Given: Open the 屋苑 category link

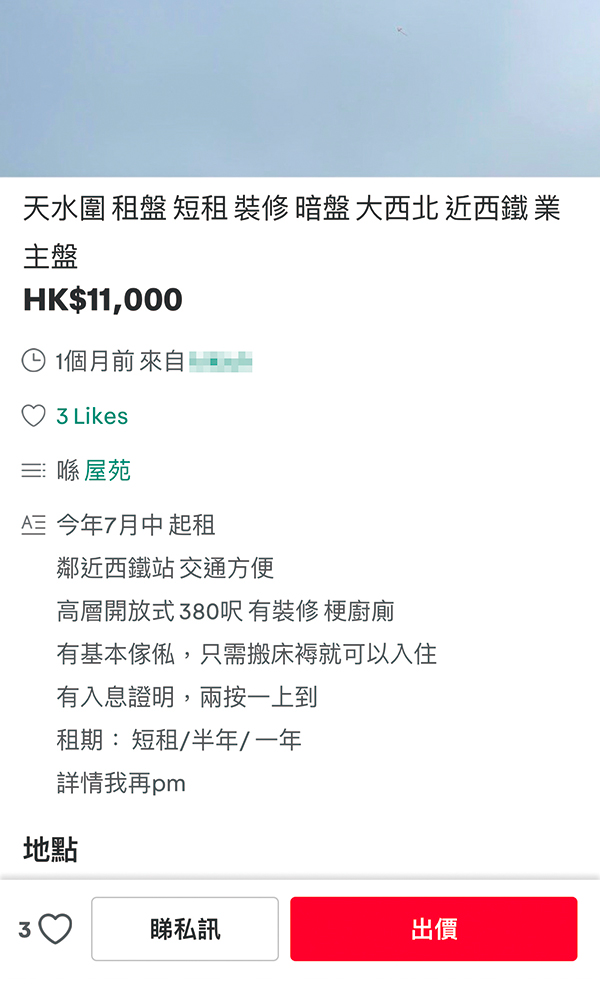Looking at the screenshot, I should [x=108, y=471].
